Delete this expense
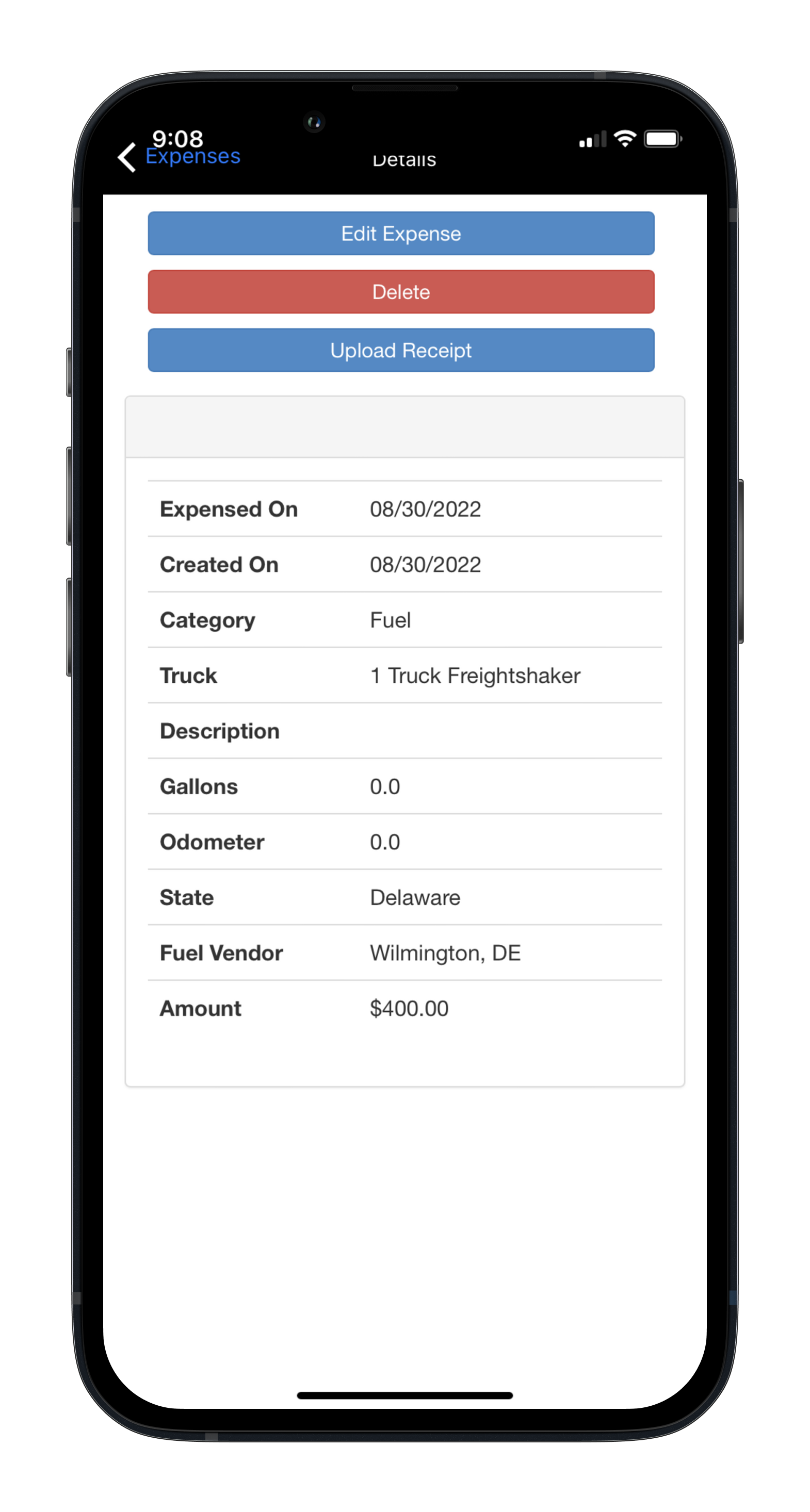This screenshot has height=1512, width=810. 400,292
